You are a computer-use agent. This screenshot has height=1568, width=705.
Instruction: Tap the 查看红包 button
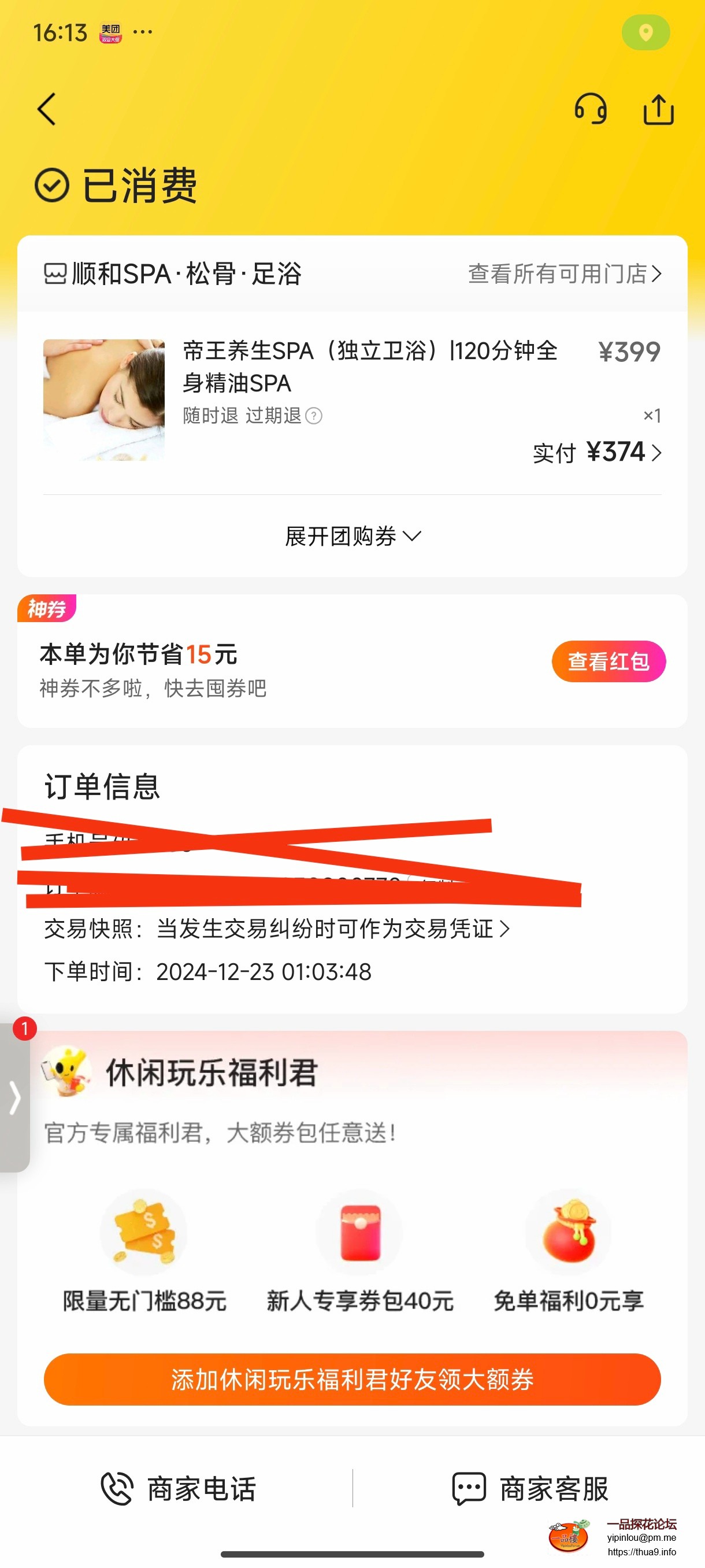click(x=608, y=661)
